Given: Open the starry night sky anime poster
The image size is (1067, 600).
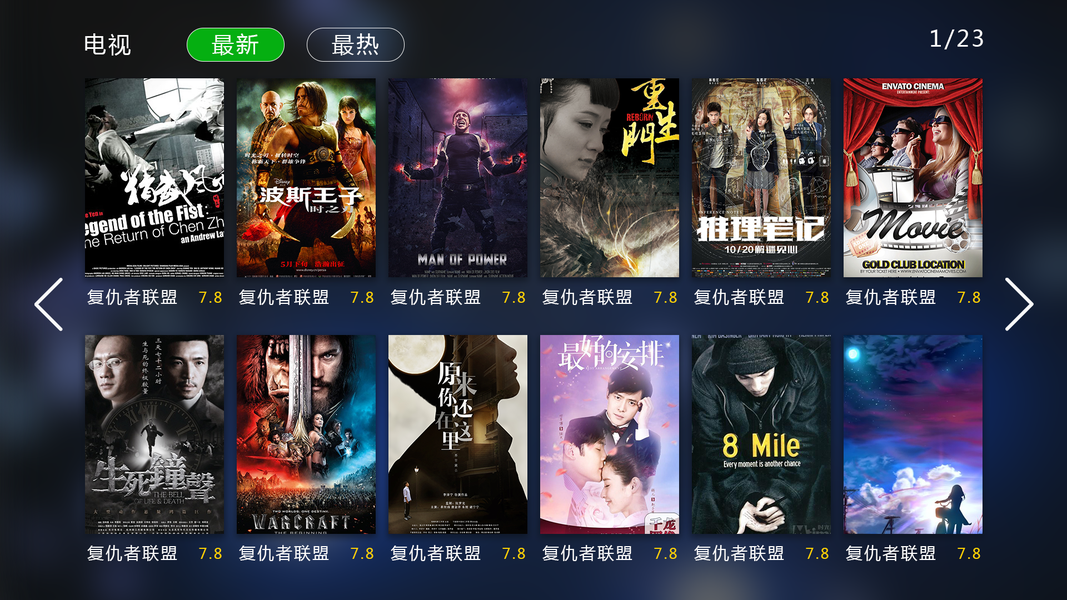Looking at the screenshot, I should [x=913, y=434].
